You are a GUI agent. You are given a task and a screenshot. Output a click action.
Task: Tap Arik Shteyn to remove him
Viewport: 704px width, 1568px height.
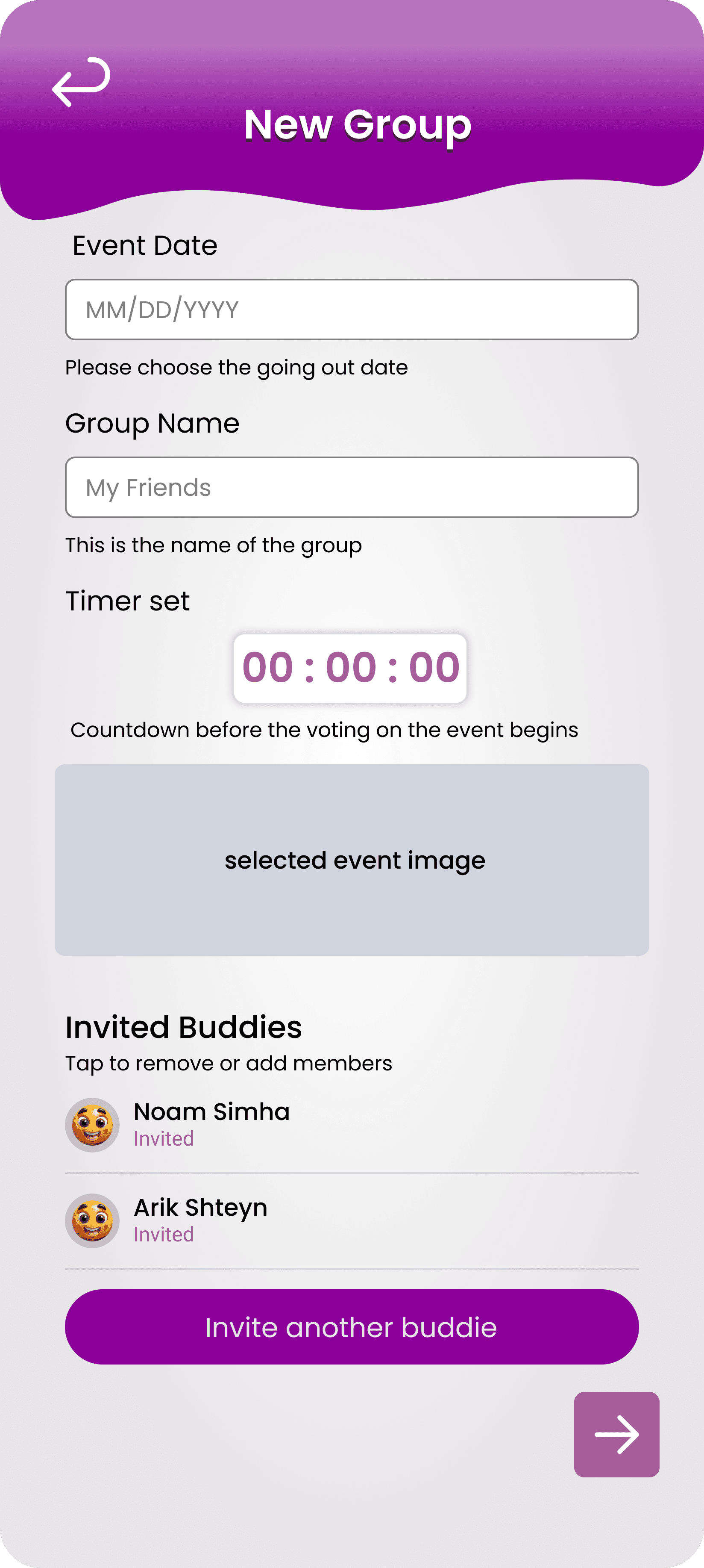coord(200,1207)
